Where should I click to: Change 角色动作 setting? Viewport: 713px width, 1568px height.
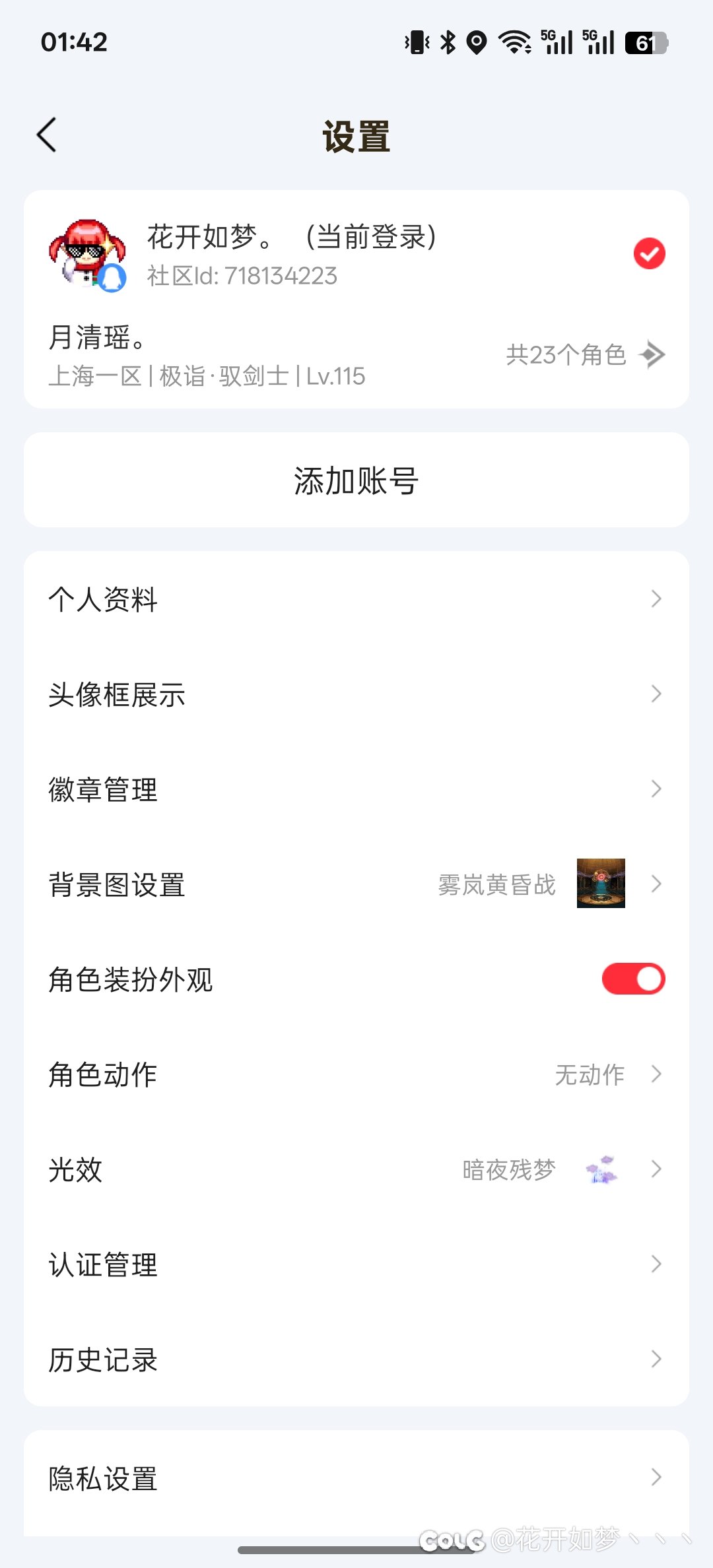(x=356, y=1074)
